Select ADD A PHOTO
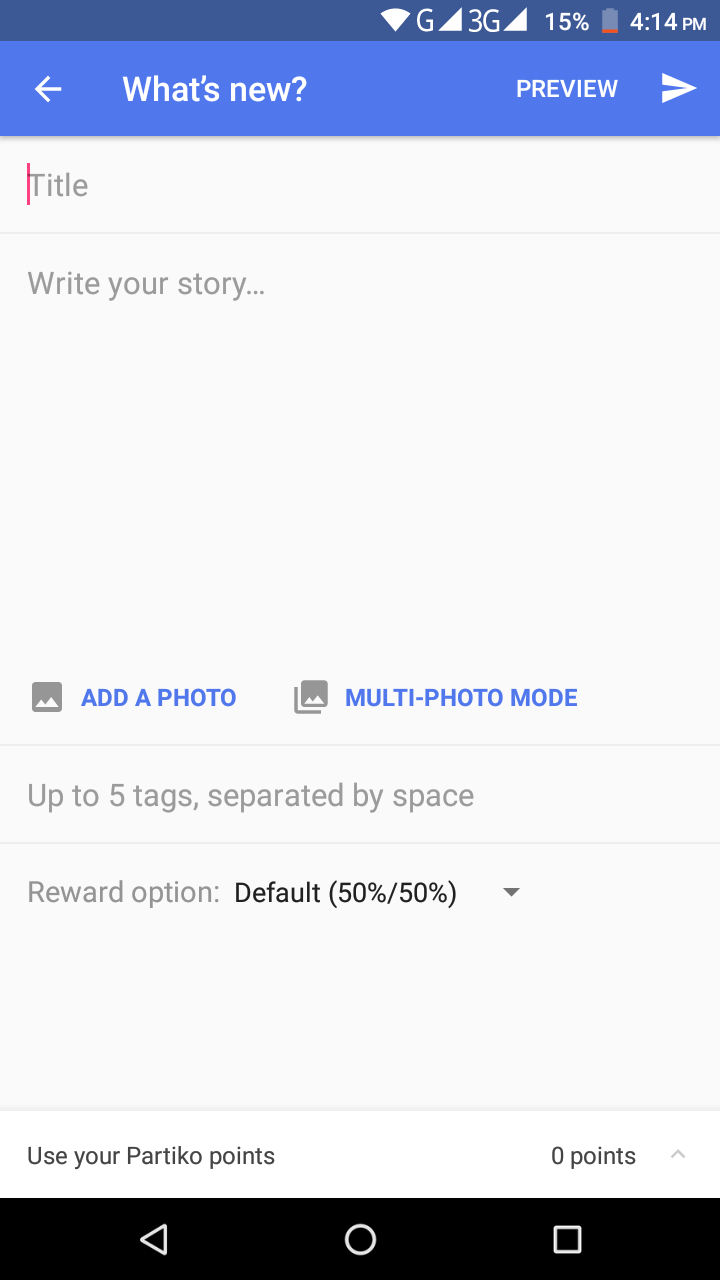 pyautogui.click(x=135, y=697)
